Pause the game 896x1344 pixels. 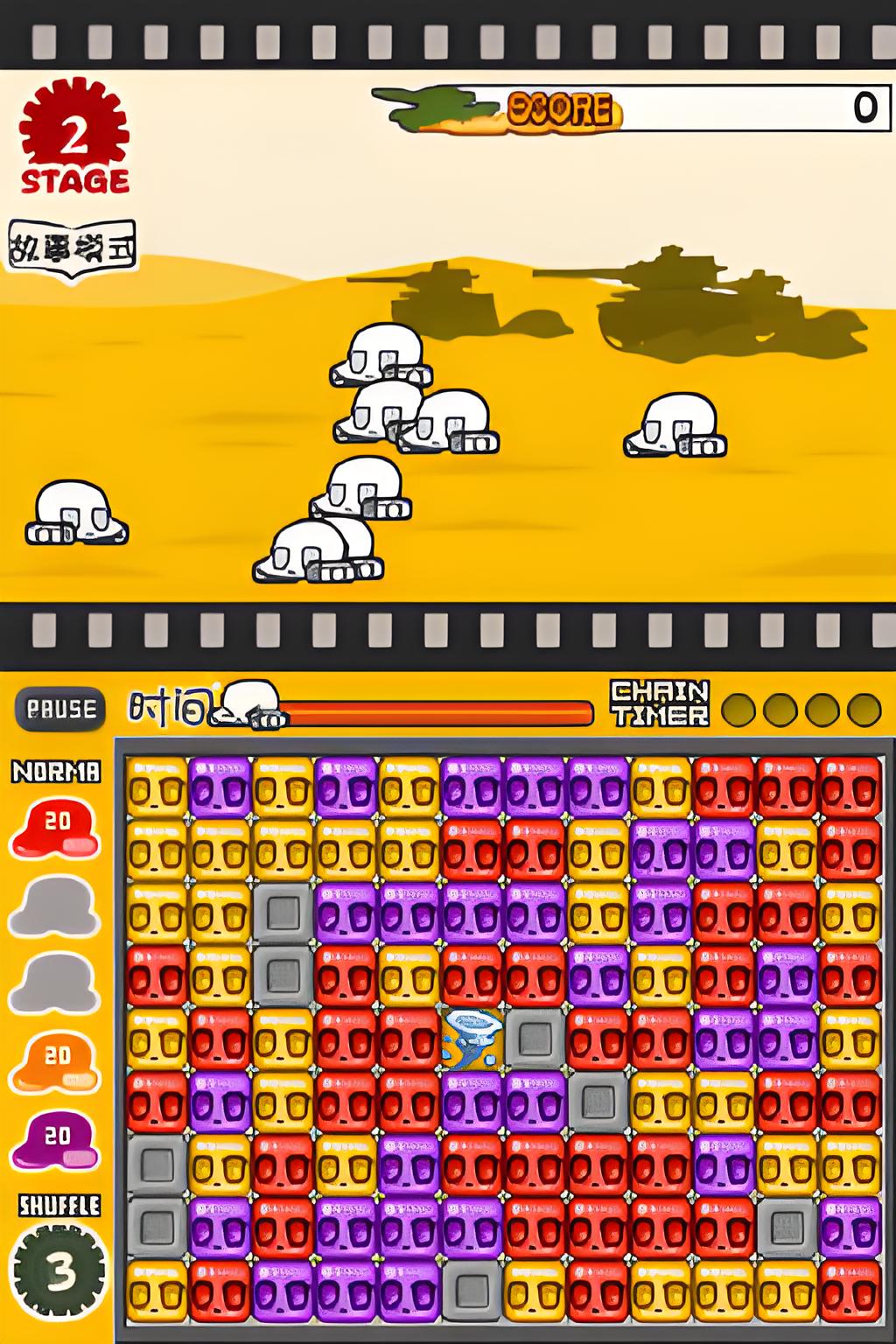pos(60,709)
